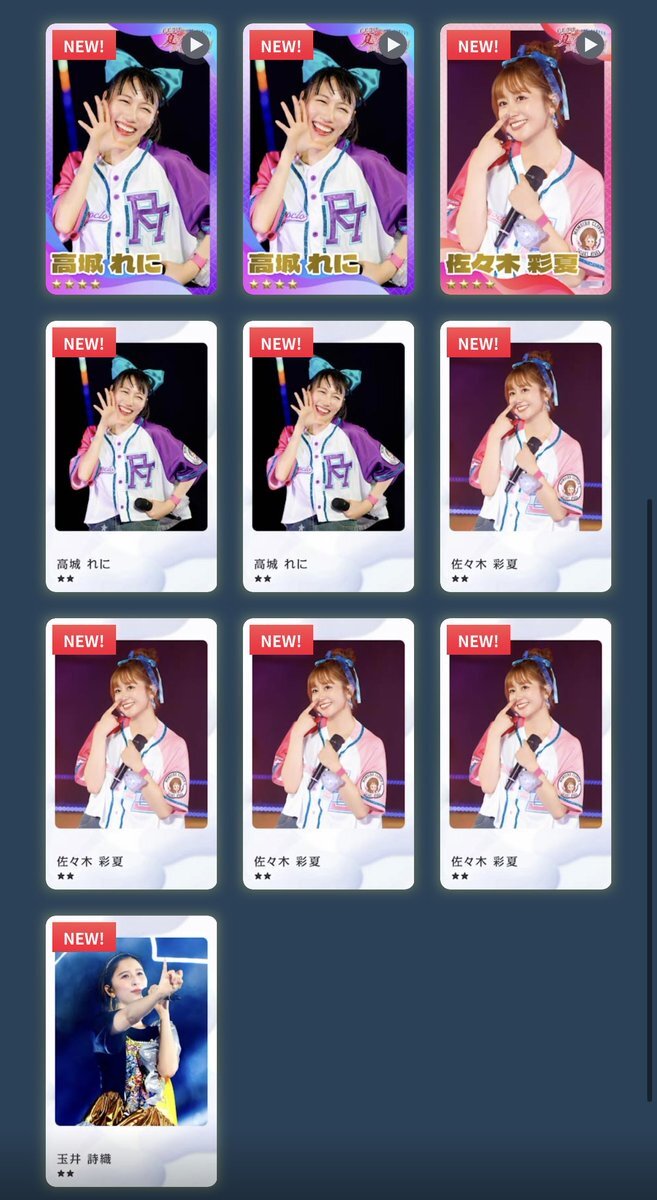Image resolution: width=657 pixels, height=1200 pixels.
Task: Open the two-star 佐々木 彩夏 card beside the 高城 れに cards
Action: coord(525,455)
